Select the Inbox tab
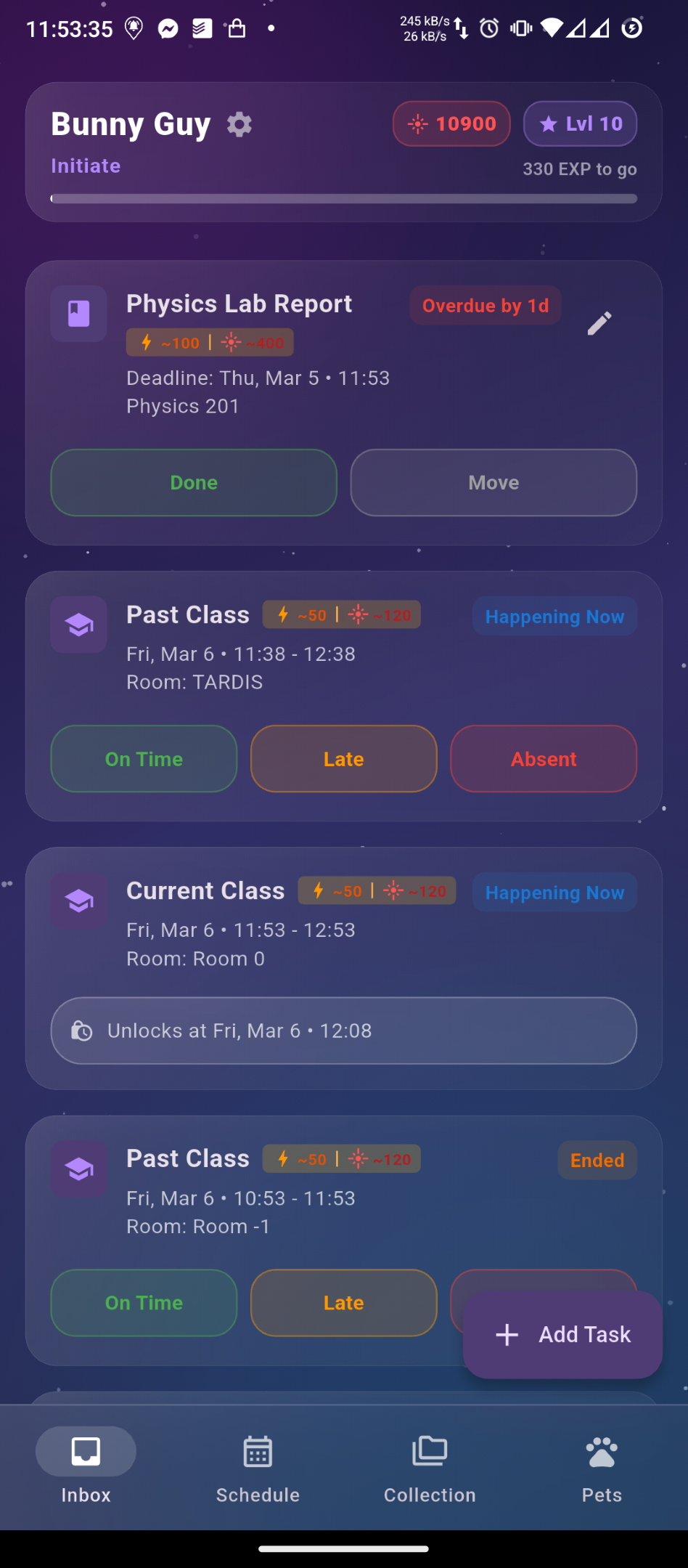This screenshot has height=1568, width=688. tap(86, 1467)
